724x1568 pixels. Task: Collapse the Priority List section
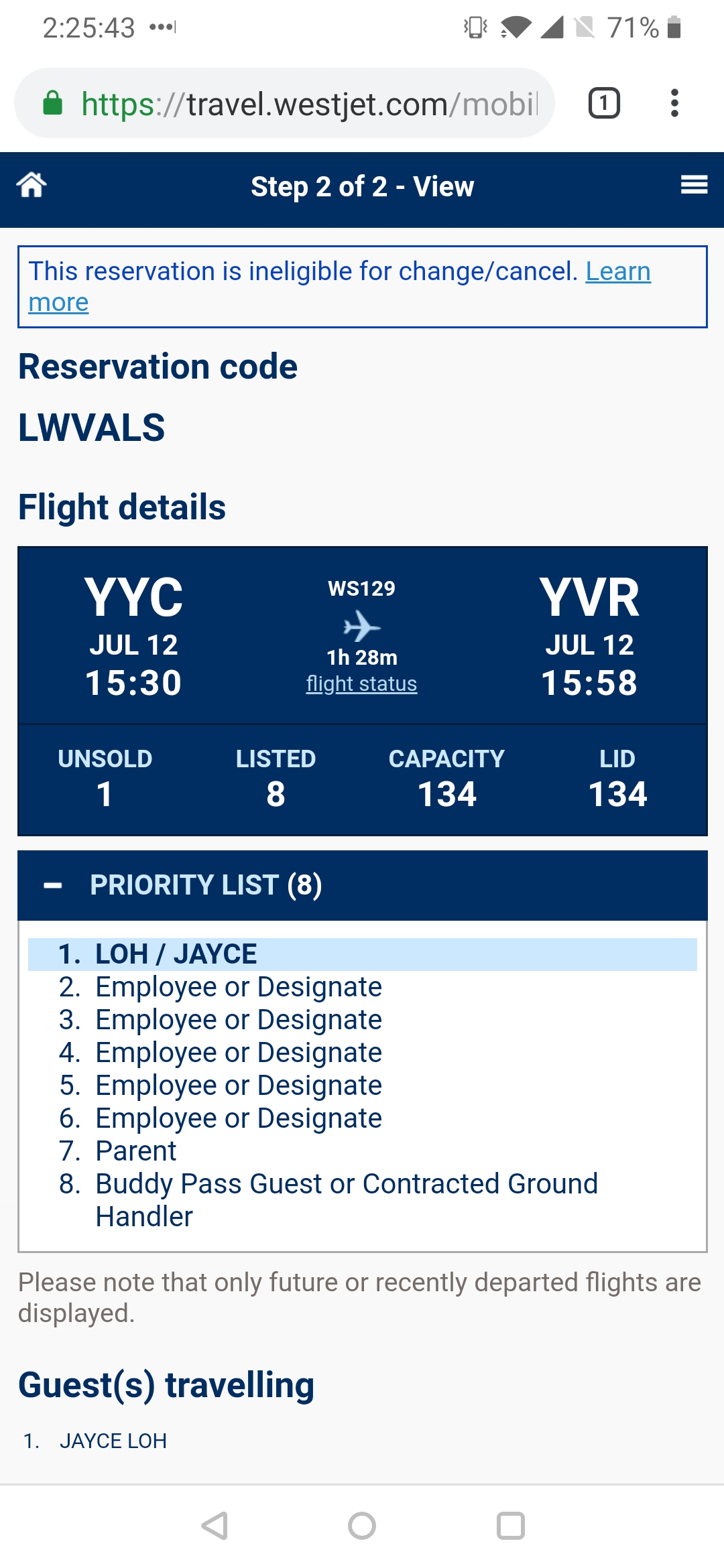point(53,885)
